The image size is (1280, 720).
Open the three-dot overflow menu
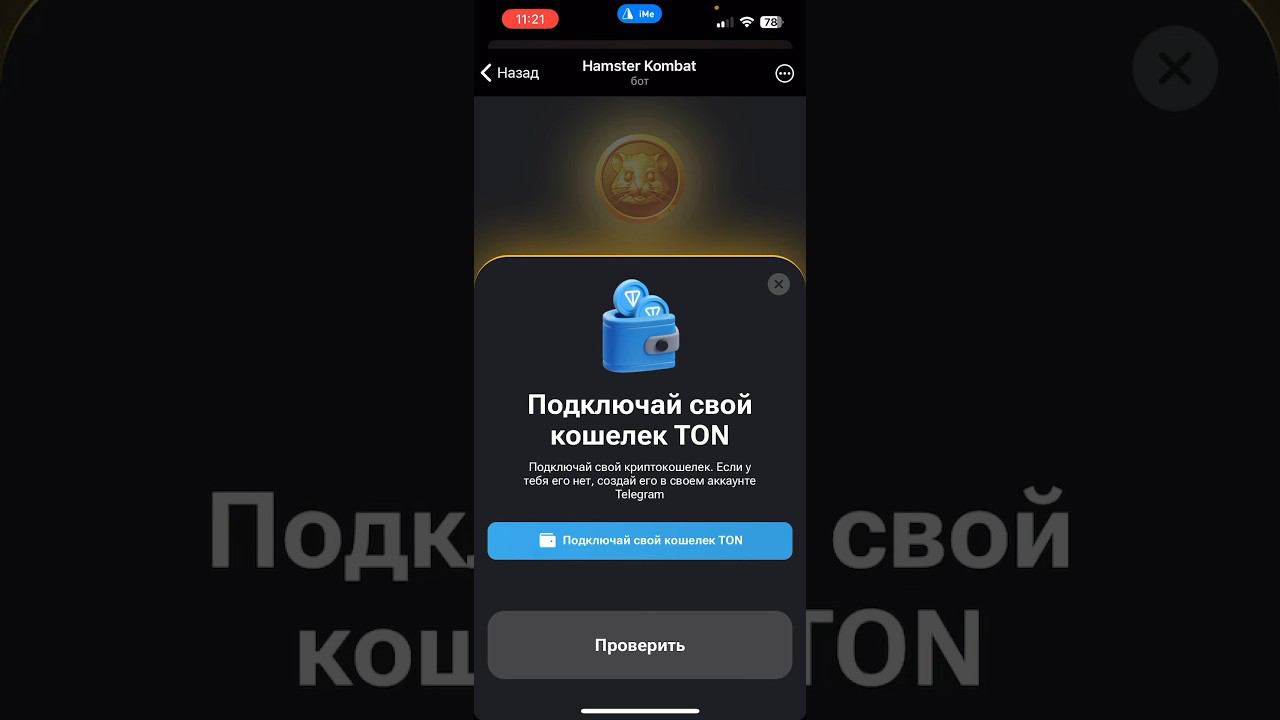[x=785, y=73]
